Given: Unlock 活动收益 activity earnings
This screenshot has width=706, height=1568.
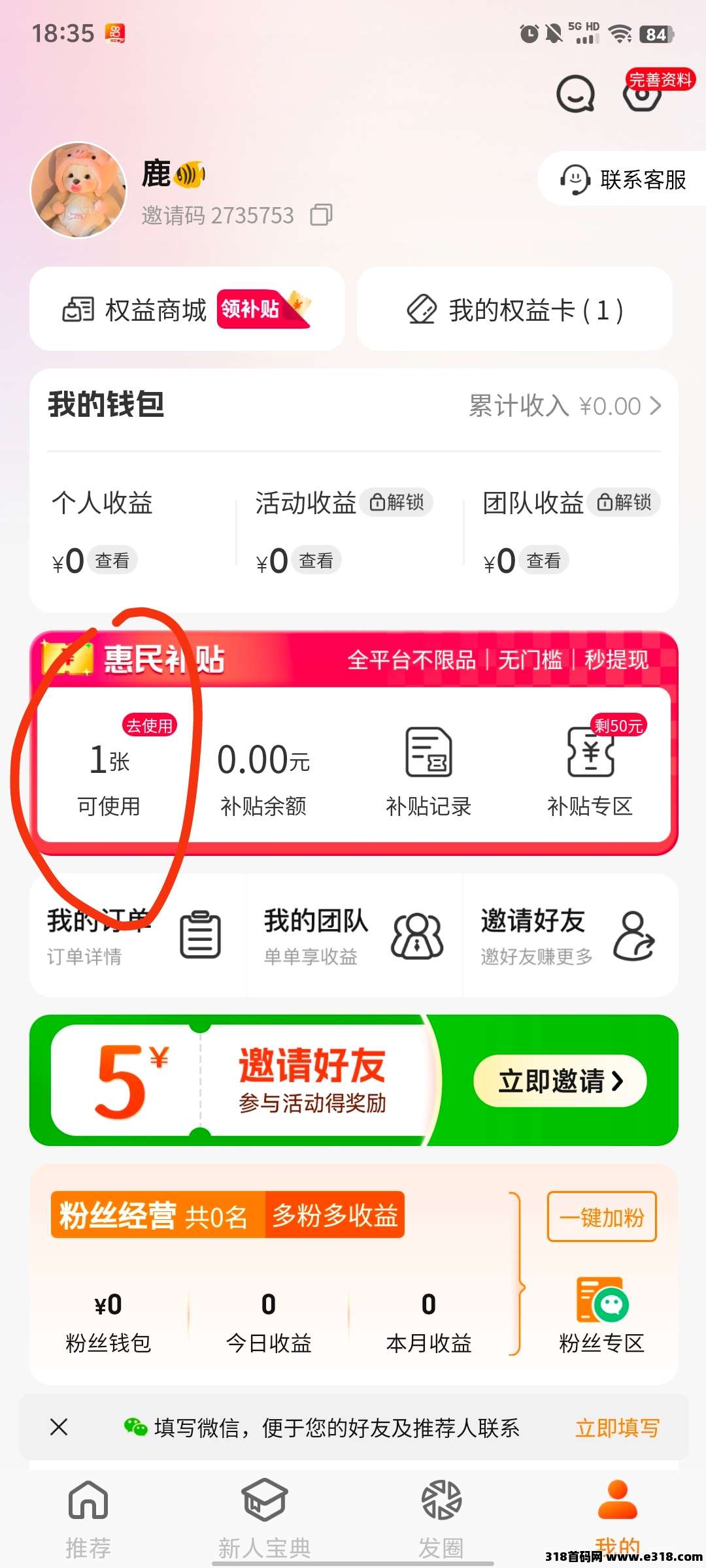Looking at the screenshot, I should coord(397,502).
